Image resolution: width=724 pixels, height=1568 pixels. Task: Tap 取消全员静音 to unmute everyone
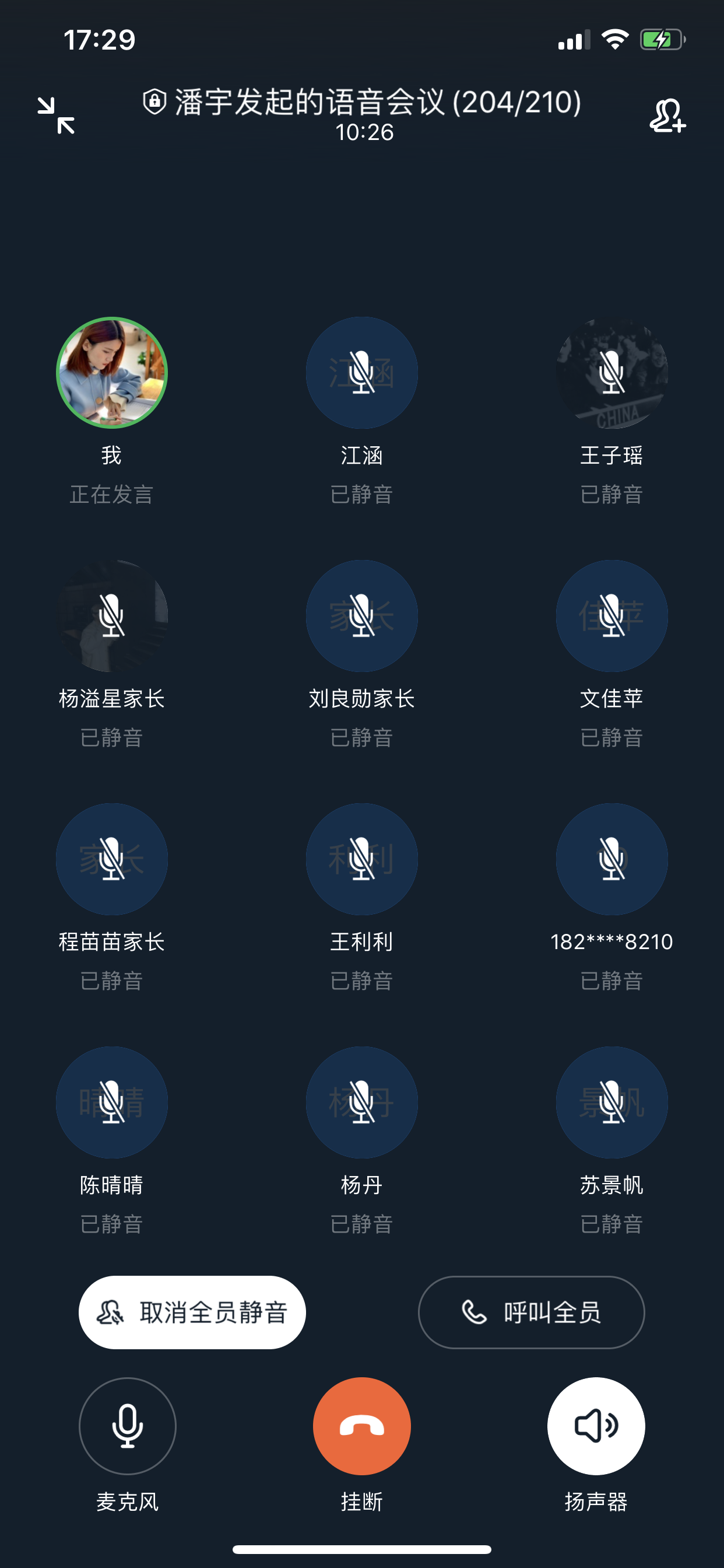click(x=192, y=1312)
